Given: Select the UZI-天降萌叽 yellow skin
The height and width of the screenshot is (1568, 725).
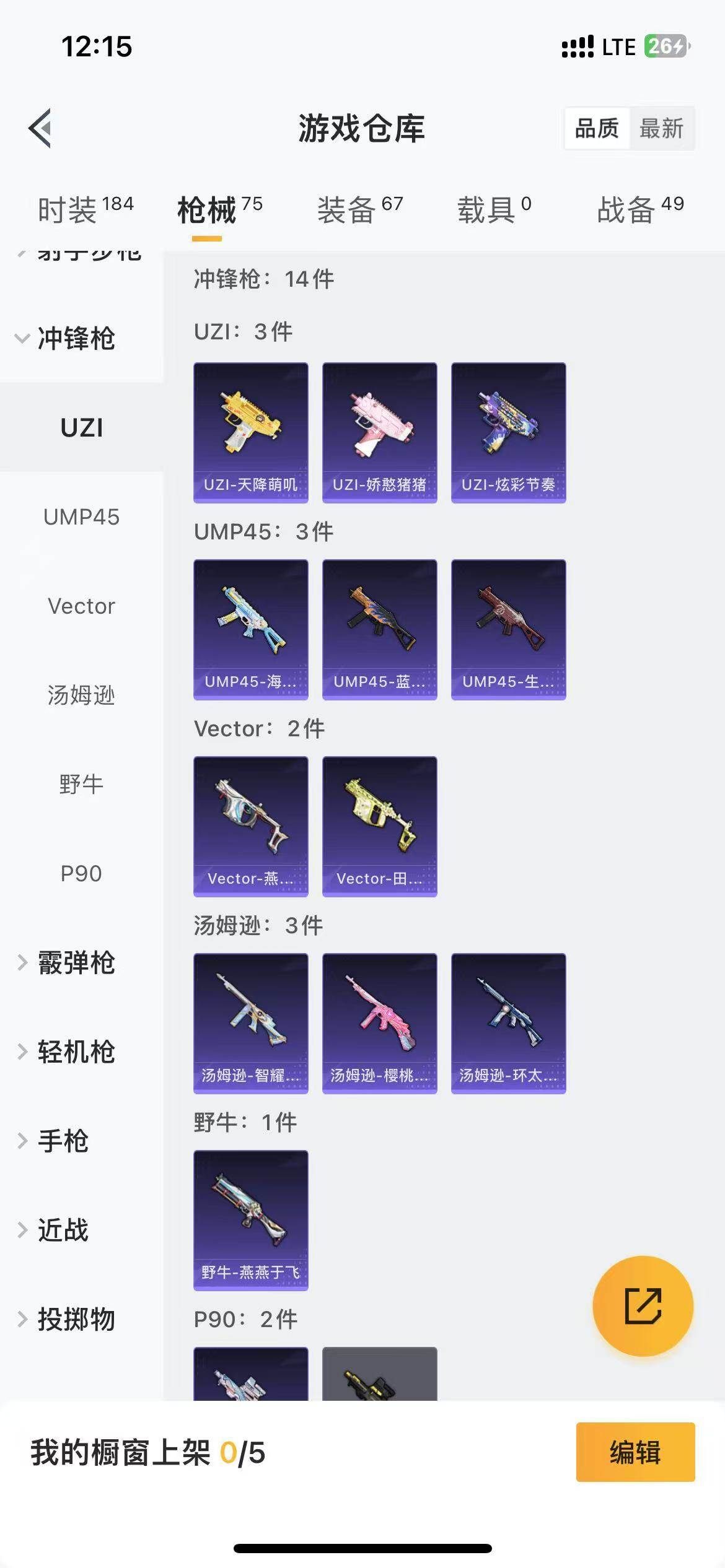Looking at the screenshot, I should [250, 430].
